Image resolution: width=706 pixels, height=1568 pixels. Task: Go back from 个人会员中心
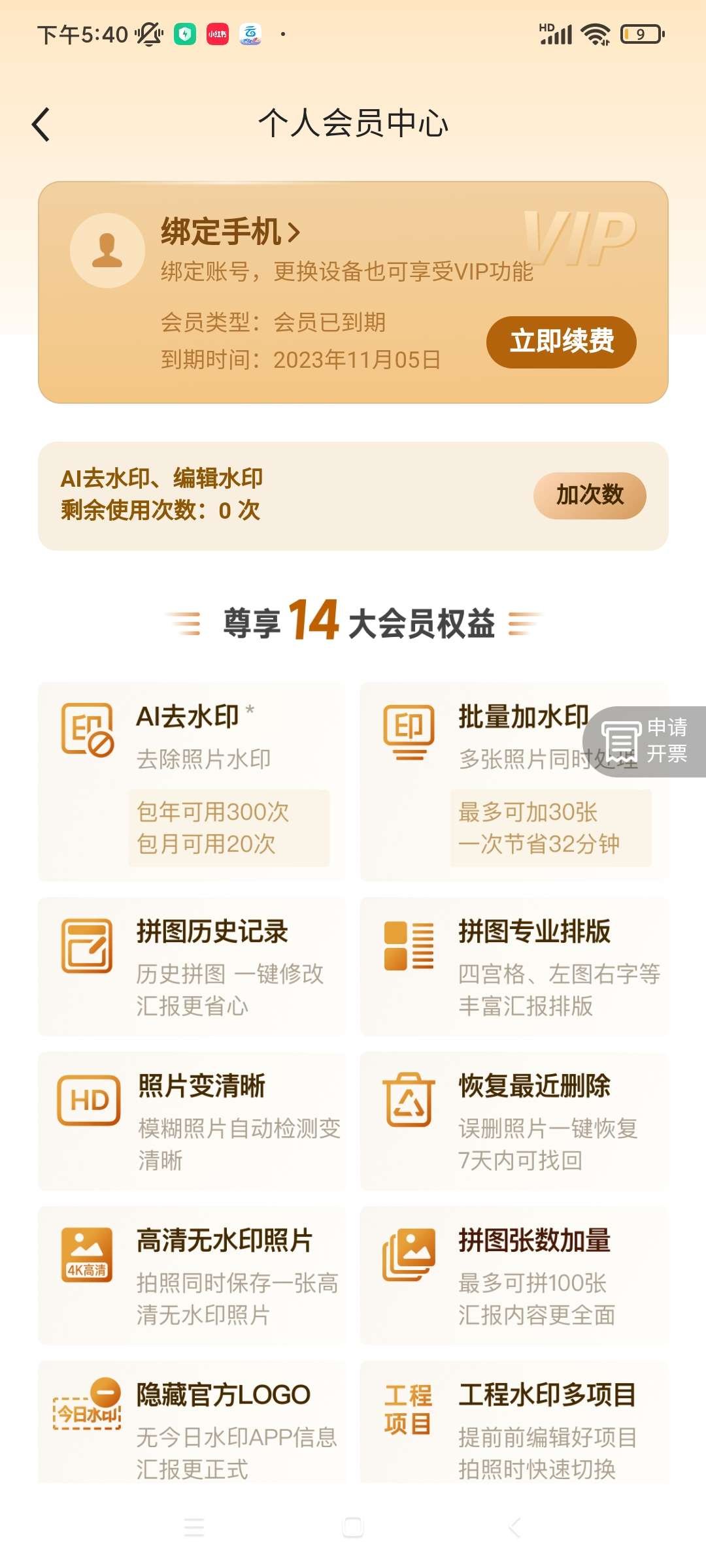(41, 124)
